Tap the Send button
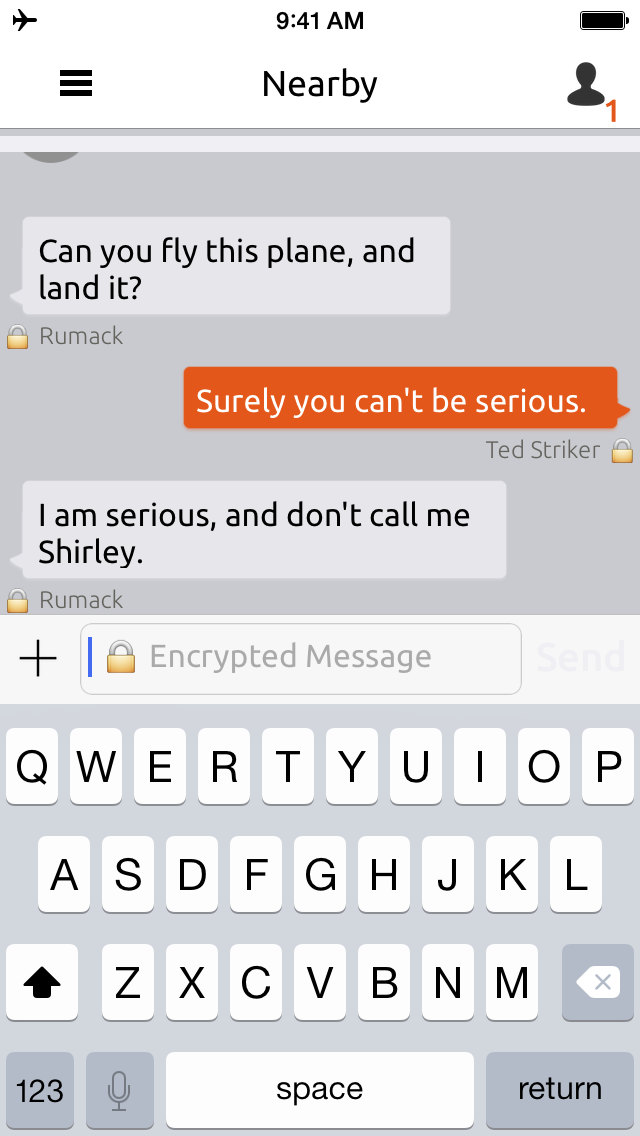Viewport: 640px width, 1136px height. point(581,658)
